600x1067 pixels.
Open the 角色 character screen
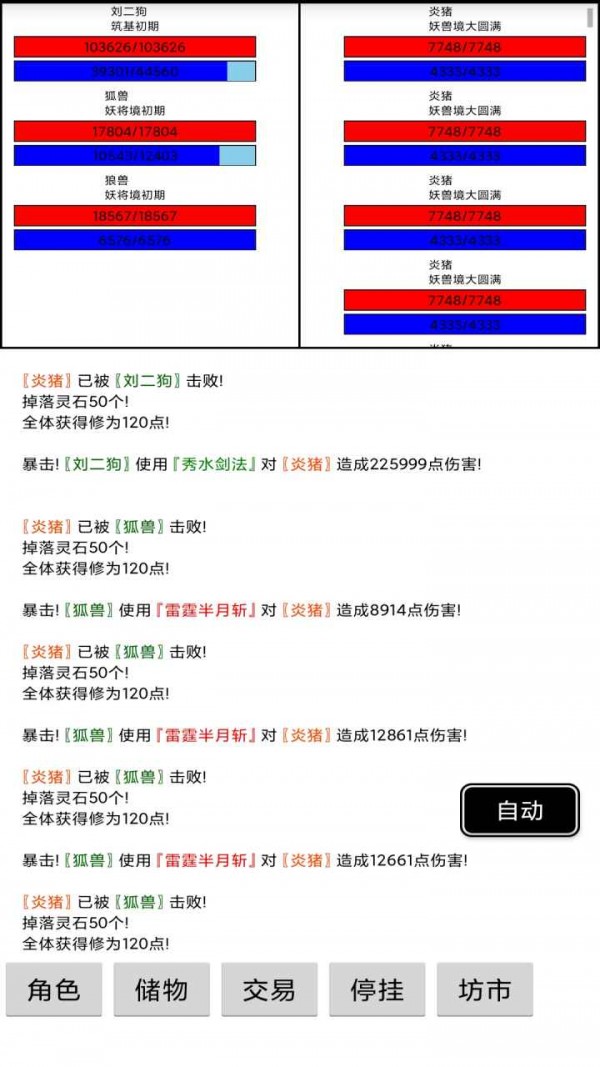tap(54, 990)
